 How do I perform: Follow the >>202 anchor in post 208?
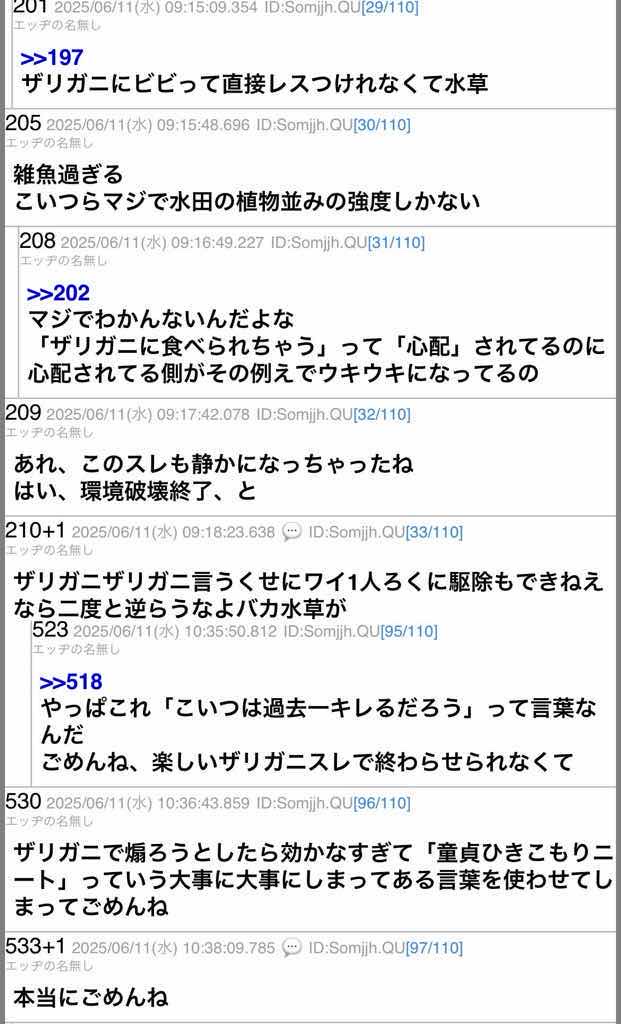(58, 293)
